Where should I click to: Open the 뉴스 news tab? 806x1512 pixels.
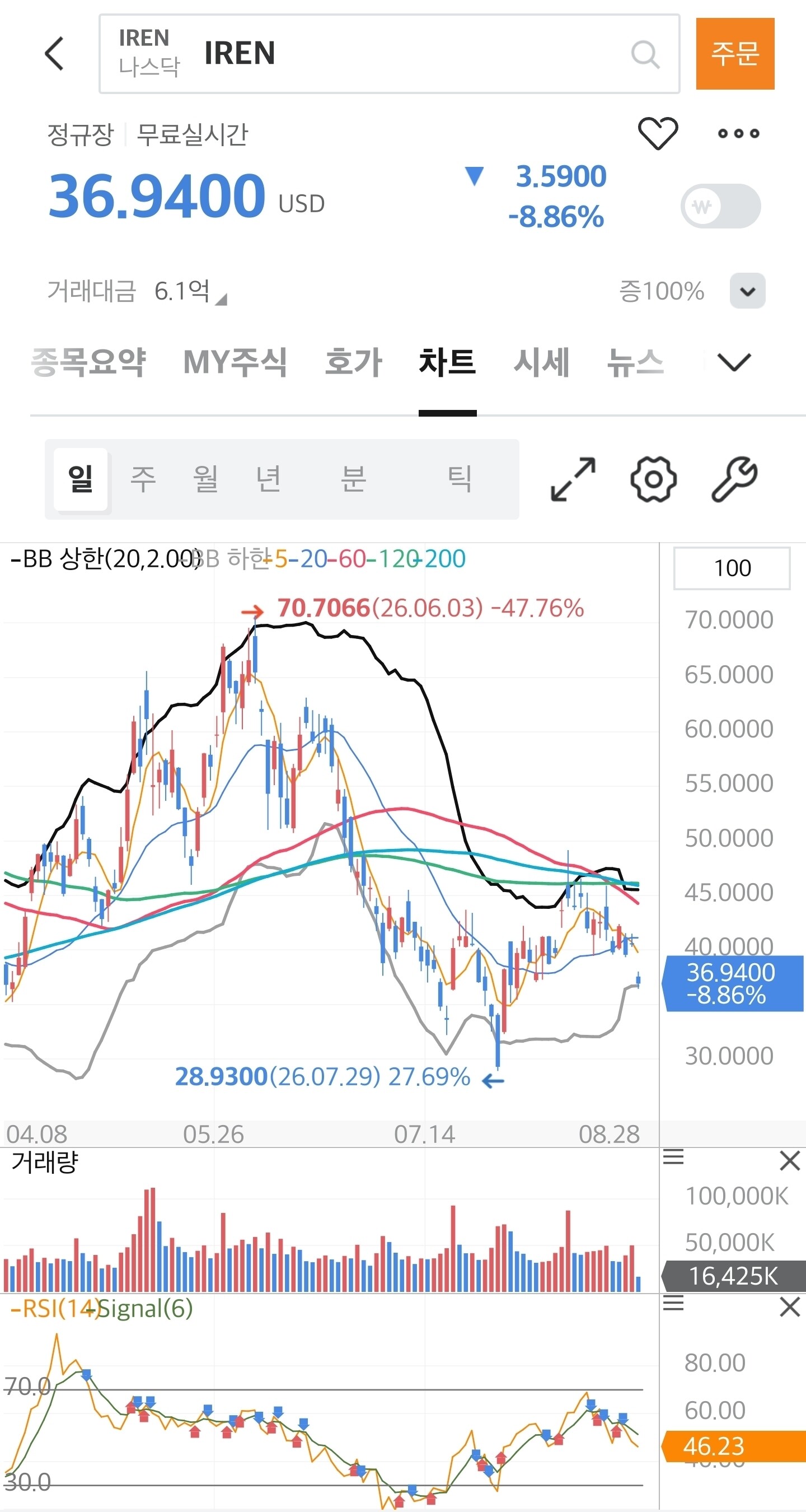pyautogui.click(x=635, y=362)
